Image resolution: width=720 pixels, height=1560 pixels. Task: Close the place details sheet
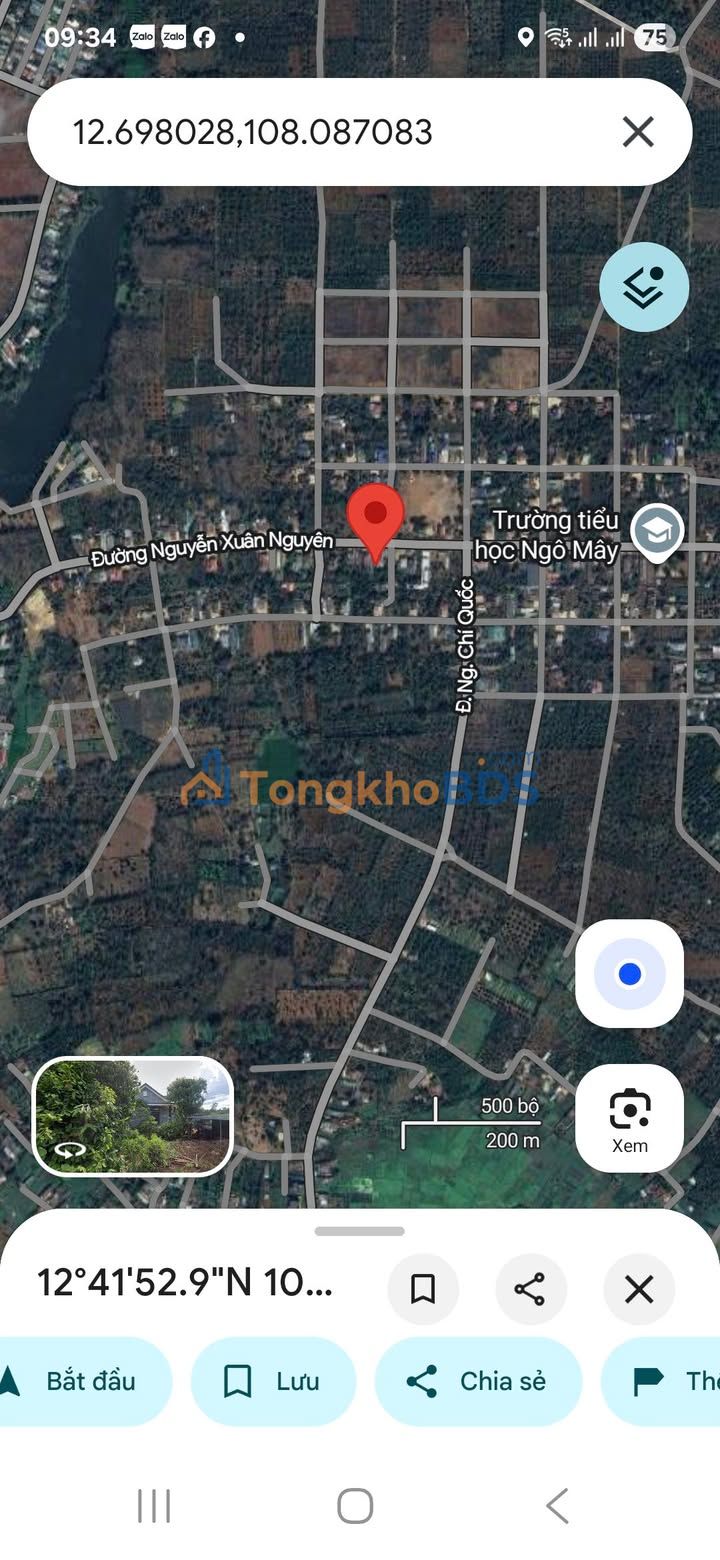pyautogui.click(x=638, y=1289)
